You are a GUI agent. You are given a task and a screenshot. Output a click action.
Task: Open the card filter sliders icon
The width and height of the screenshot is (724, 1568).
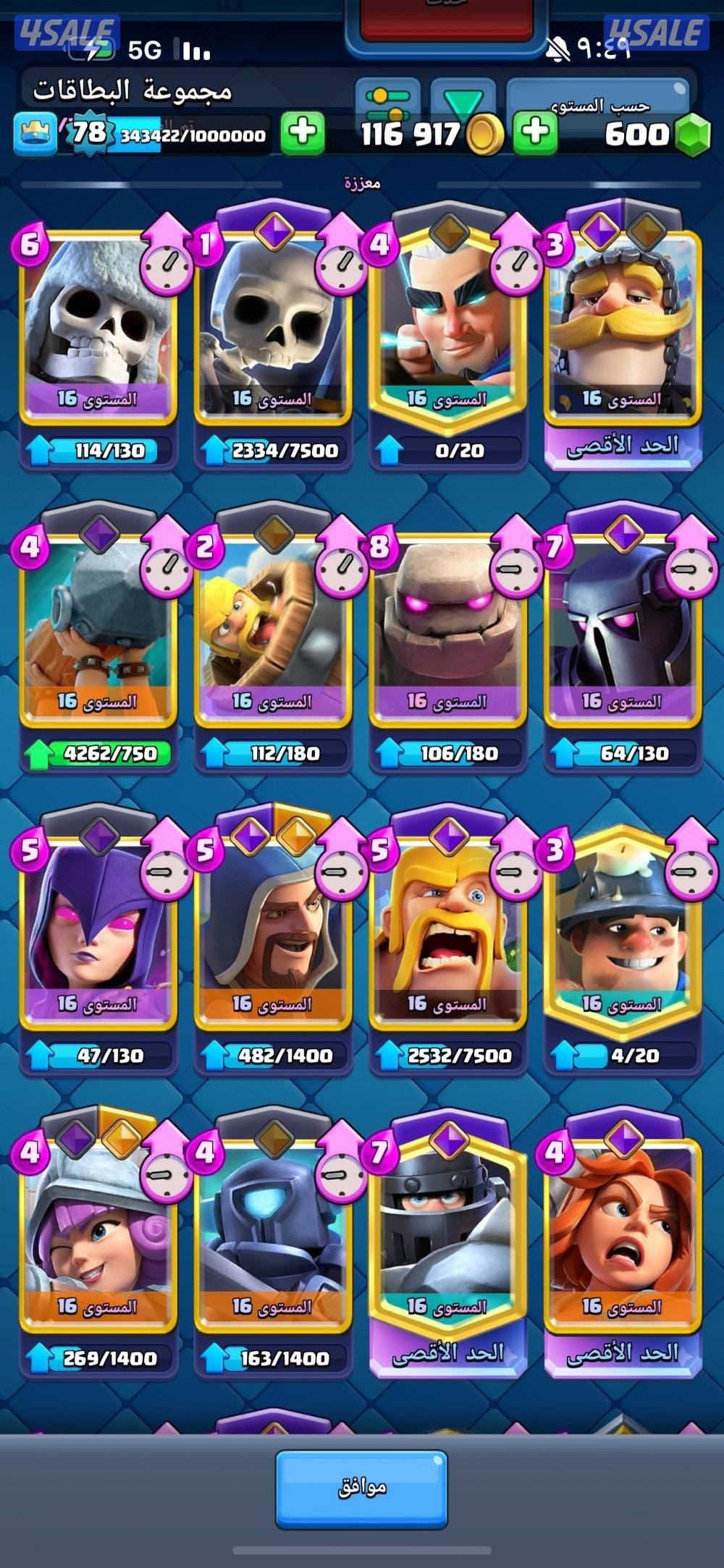click(388, 103)
